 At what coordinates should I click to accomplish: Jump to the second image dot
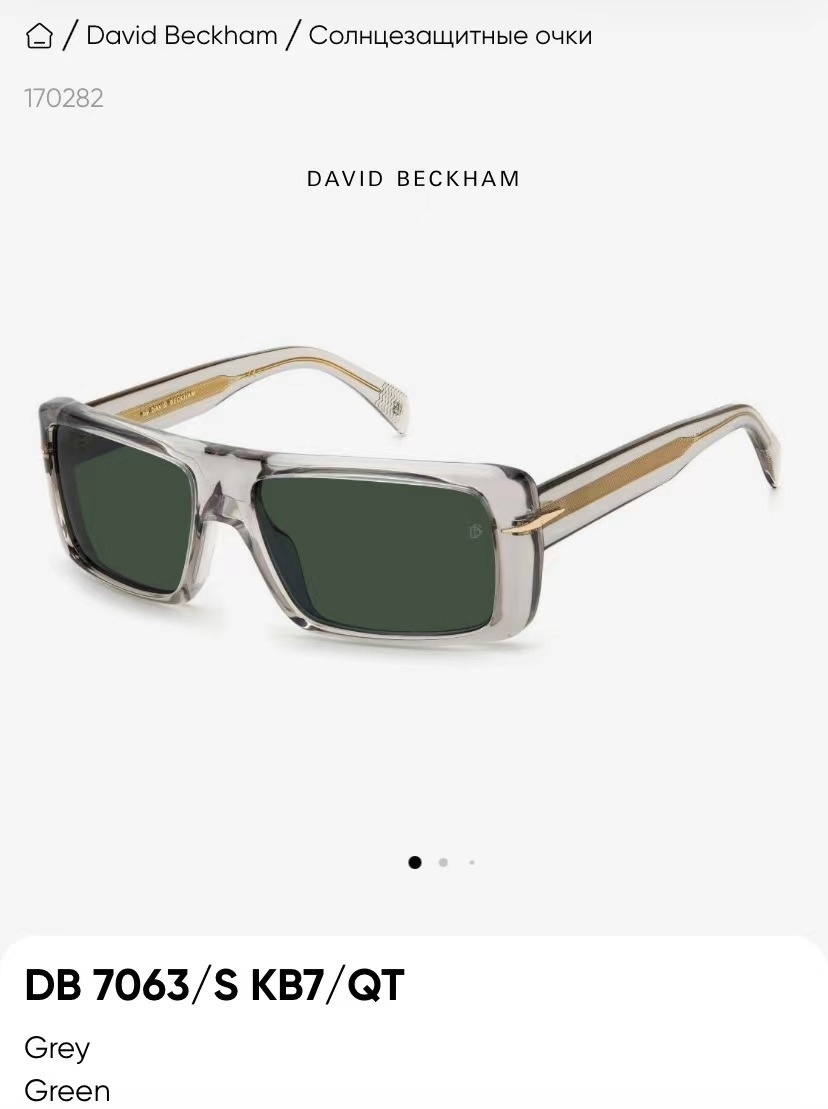pyautogui.click(x=443, y=862)
